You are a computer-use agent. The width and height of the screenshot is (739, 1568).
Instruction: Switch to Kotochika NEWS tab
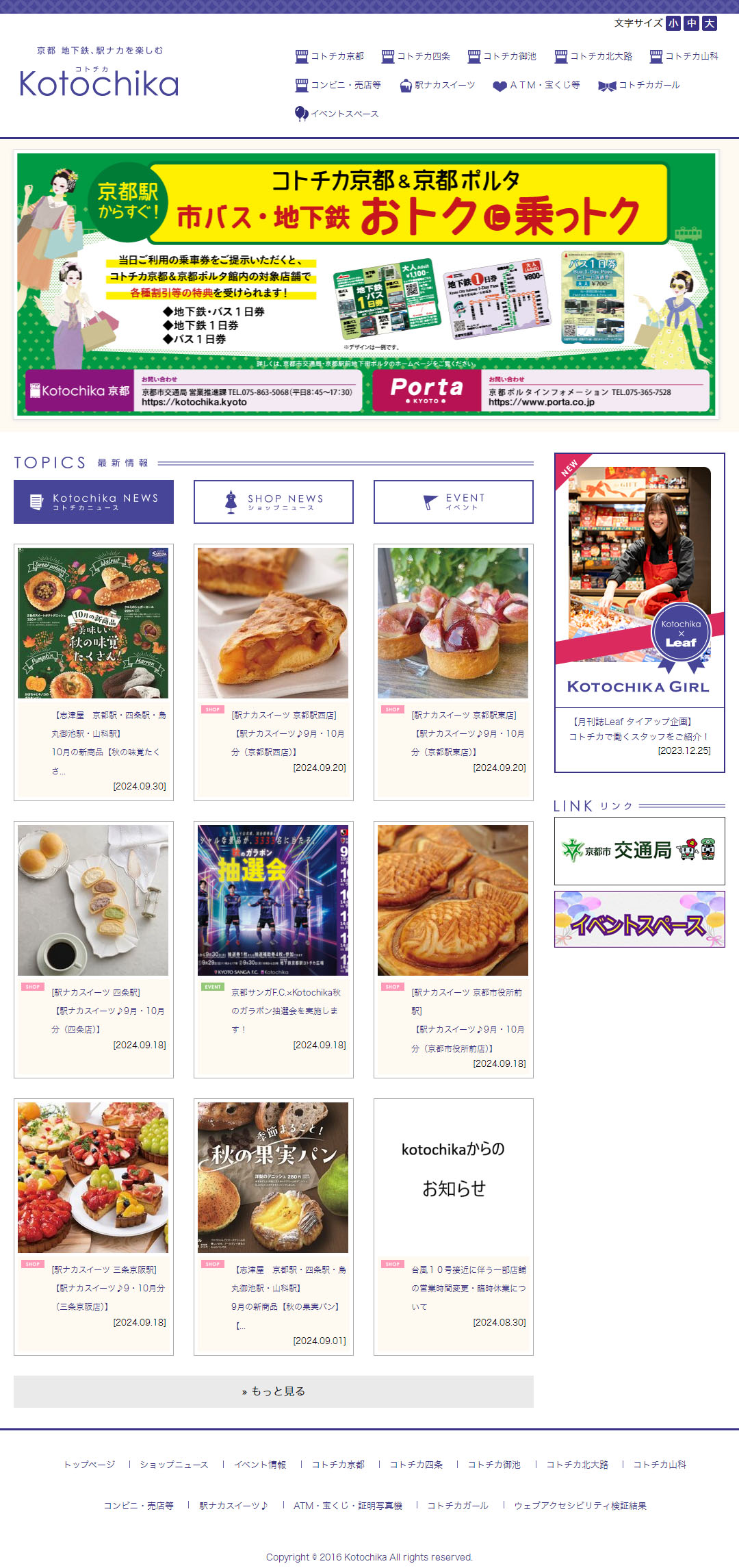click(x=94, y=502)
